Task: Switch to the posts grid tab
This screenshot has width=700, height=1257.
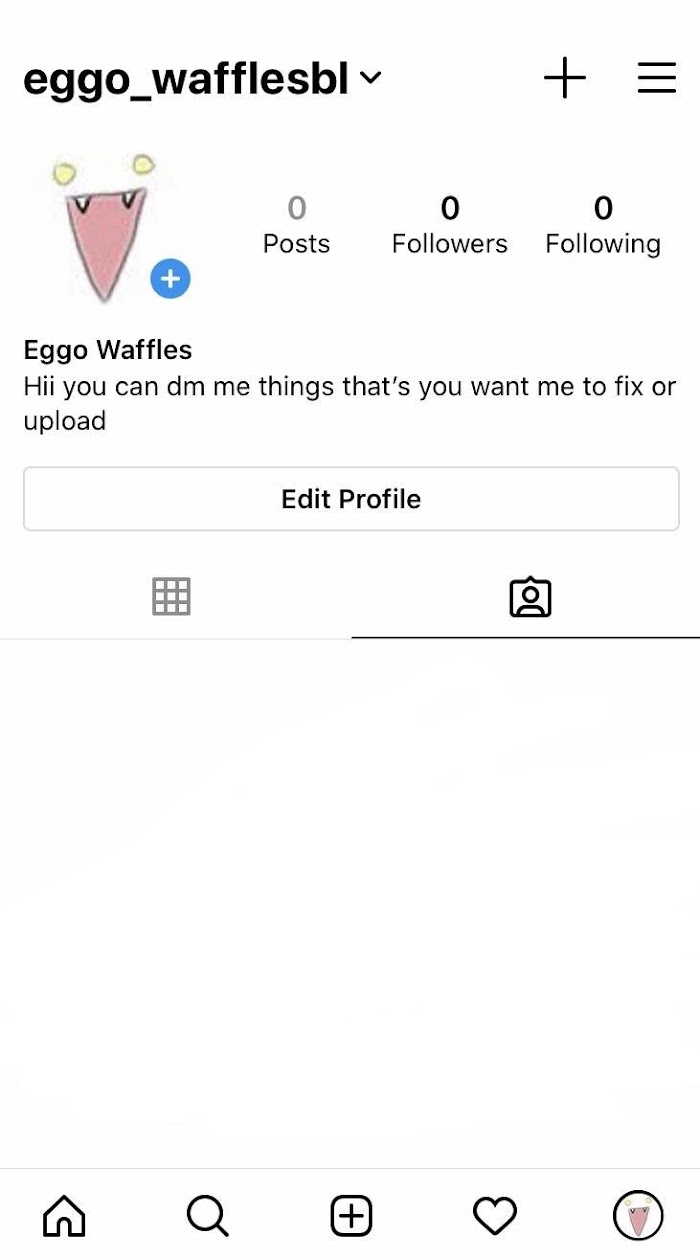Action: coord(171,597)
